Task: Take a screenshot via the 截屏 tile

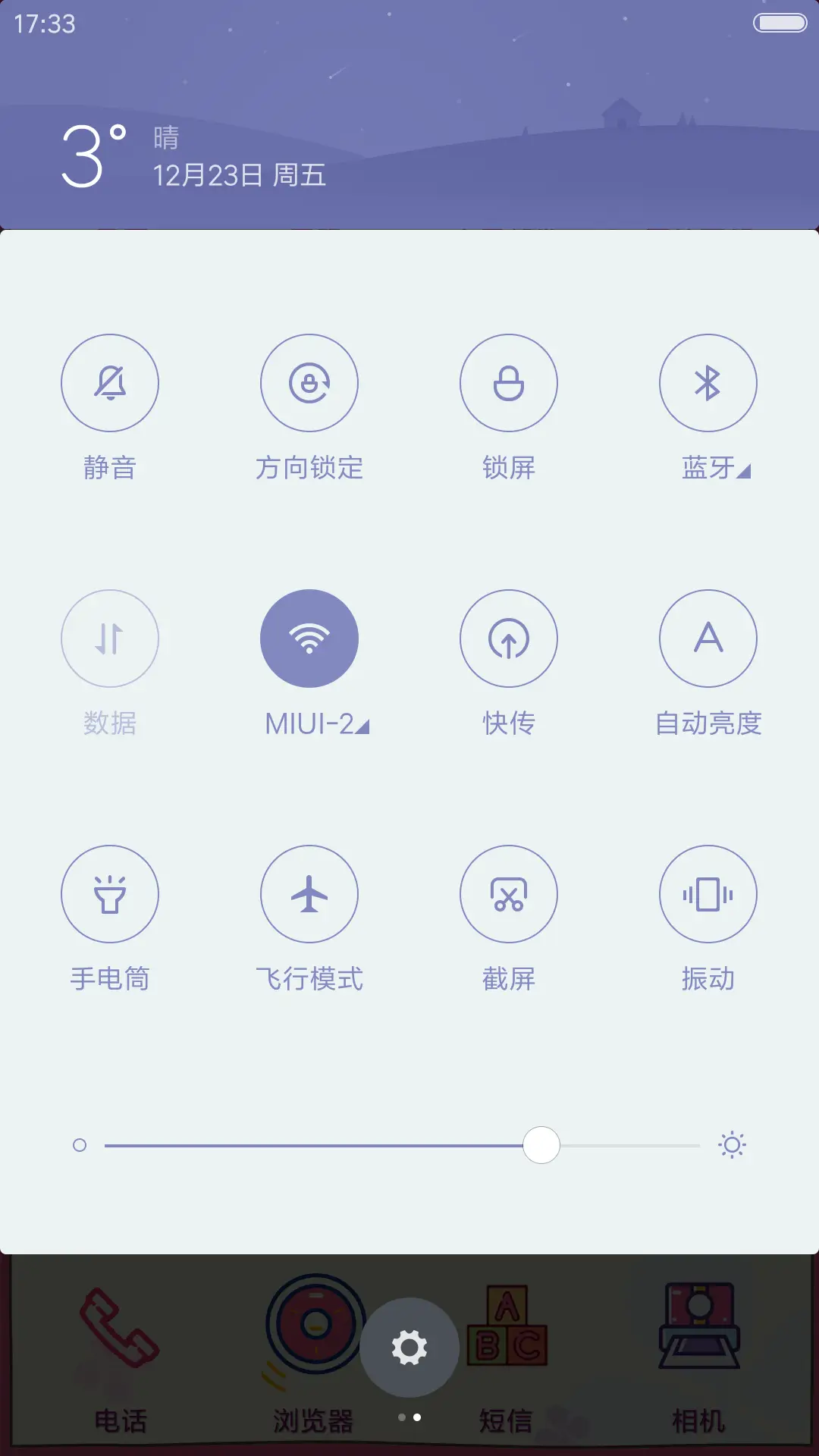Action: [x=509, y=895]
